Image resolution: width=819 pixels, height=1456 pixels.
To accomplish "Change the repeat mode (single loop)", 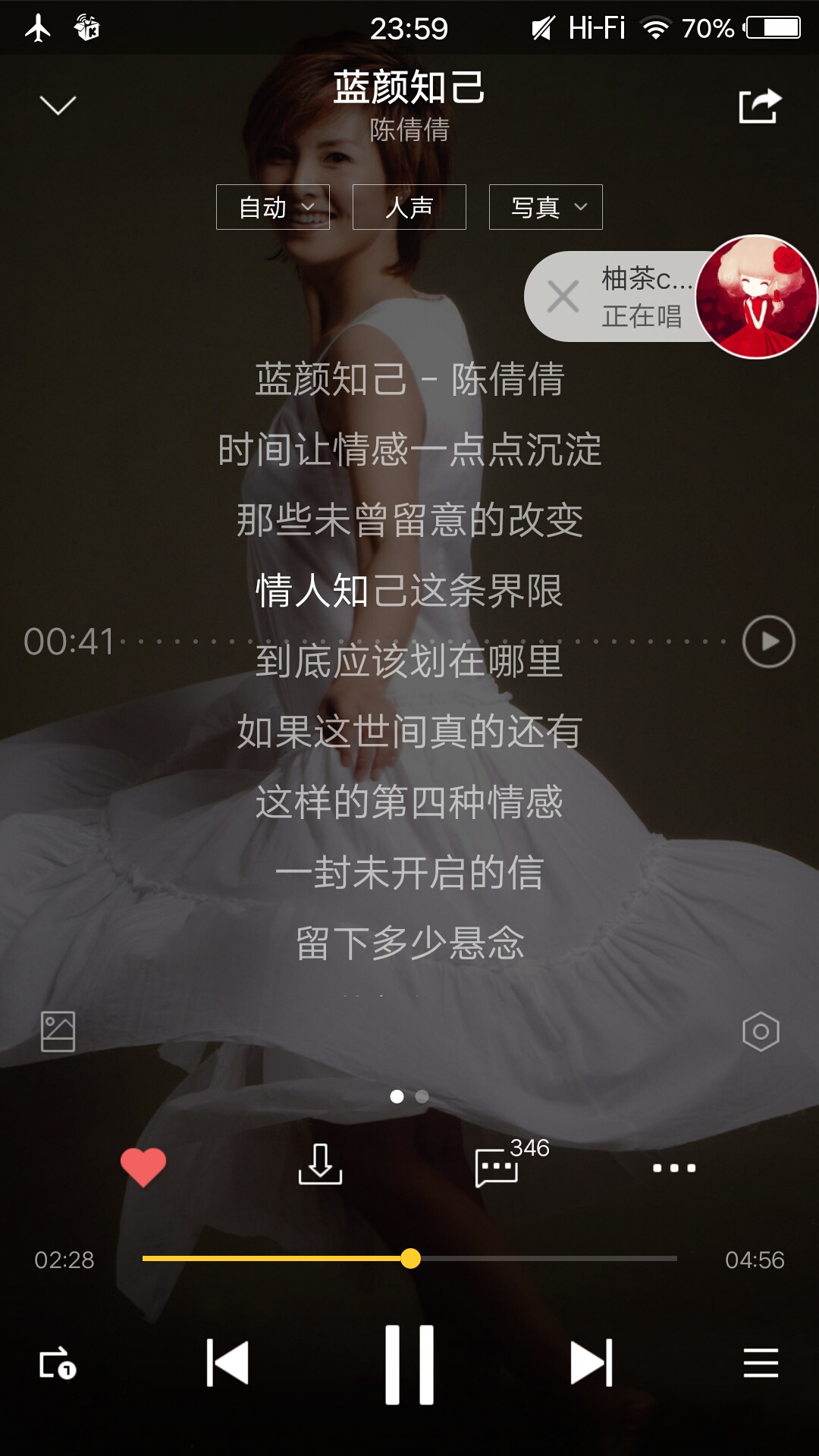I will 58,1363.
